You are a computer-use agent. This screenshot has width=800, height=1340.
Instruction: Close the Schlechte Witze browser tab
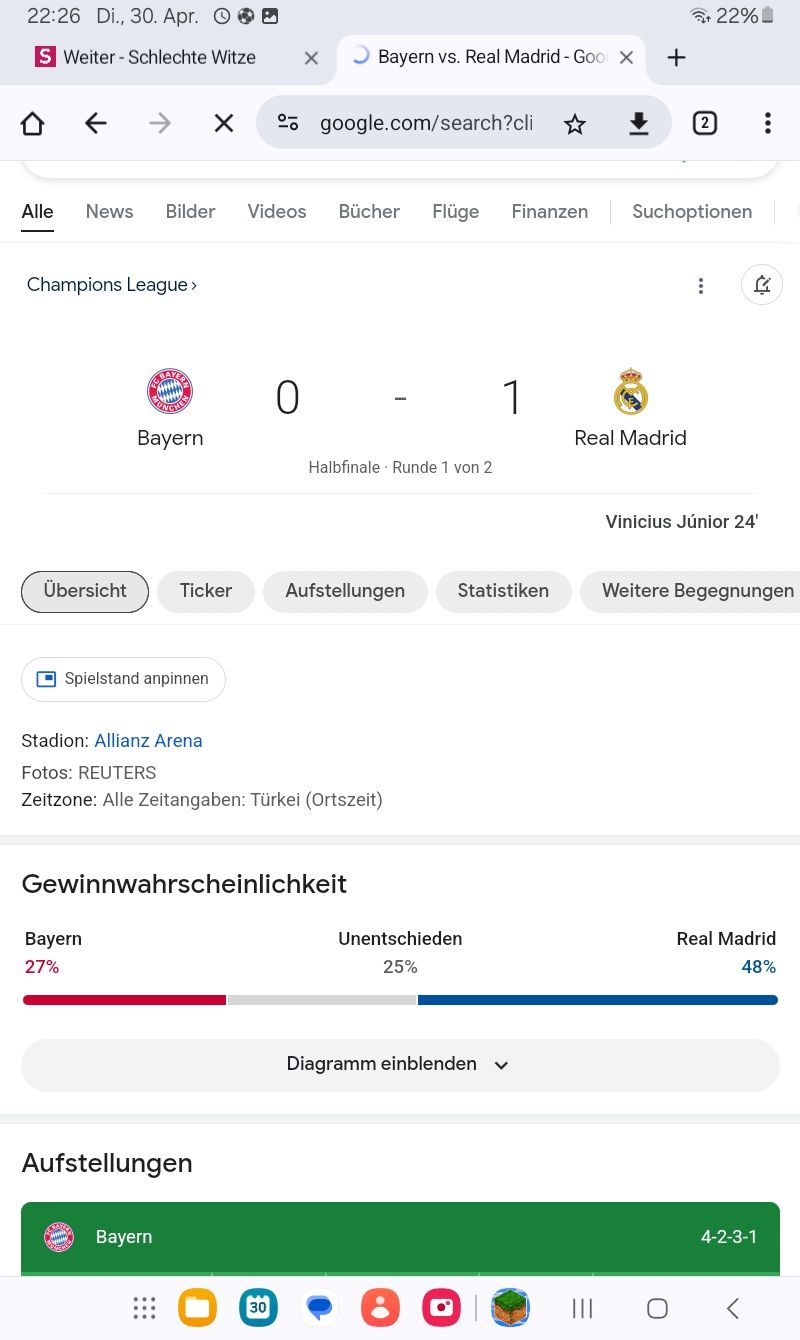[x=311, y=58]
